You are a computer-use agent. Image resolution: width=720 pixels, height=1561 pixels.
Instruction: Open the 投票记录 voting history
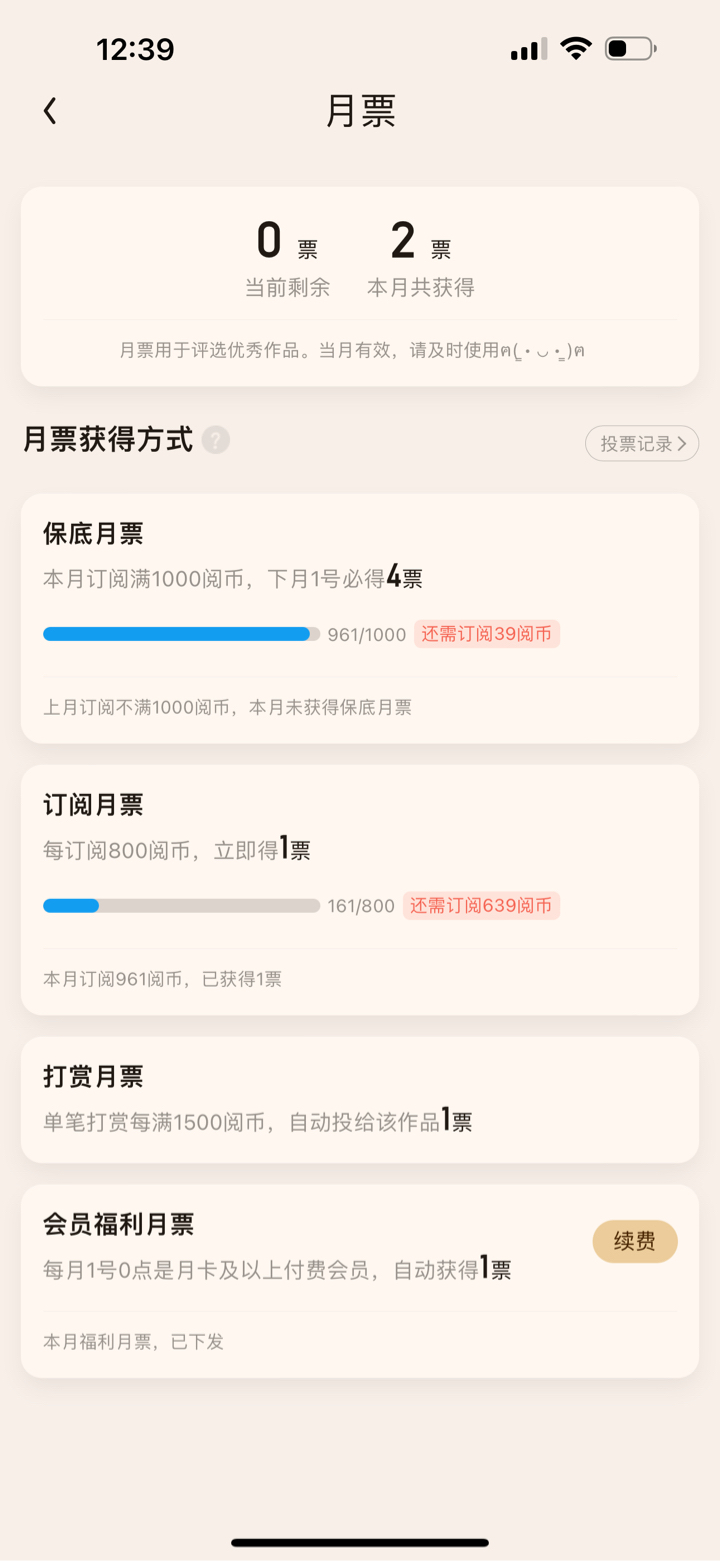click(642, 443)
